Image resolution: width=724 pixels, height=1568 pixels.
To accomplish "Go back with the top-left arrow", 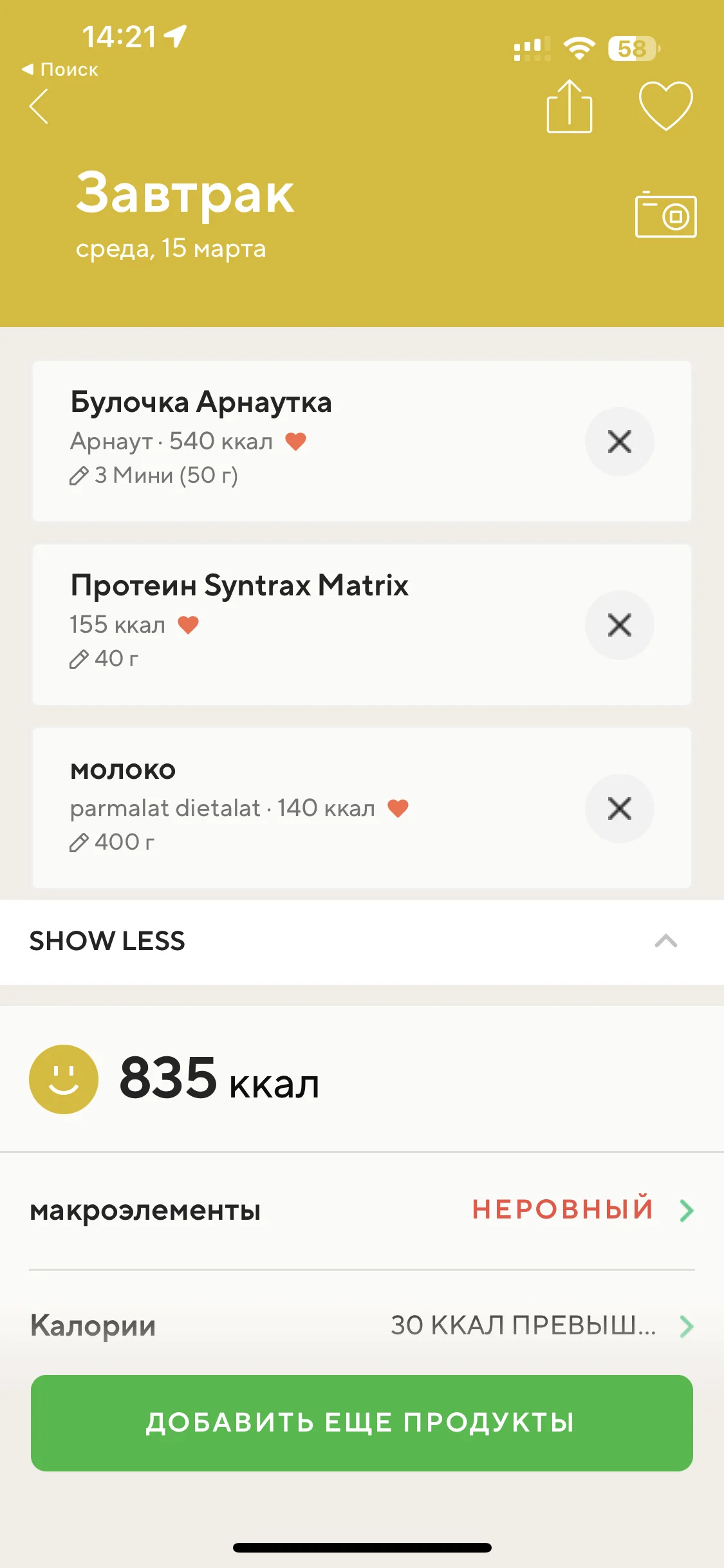I will pos(39,106).
